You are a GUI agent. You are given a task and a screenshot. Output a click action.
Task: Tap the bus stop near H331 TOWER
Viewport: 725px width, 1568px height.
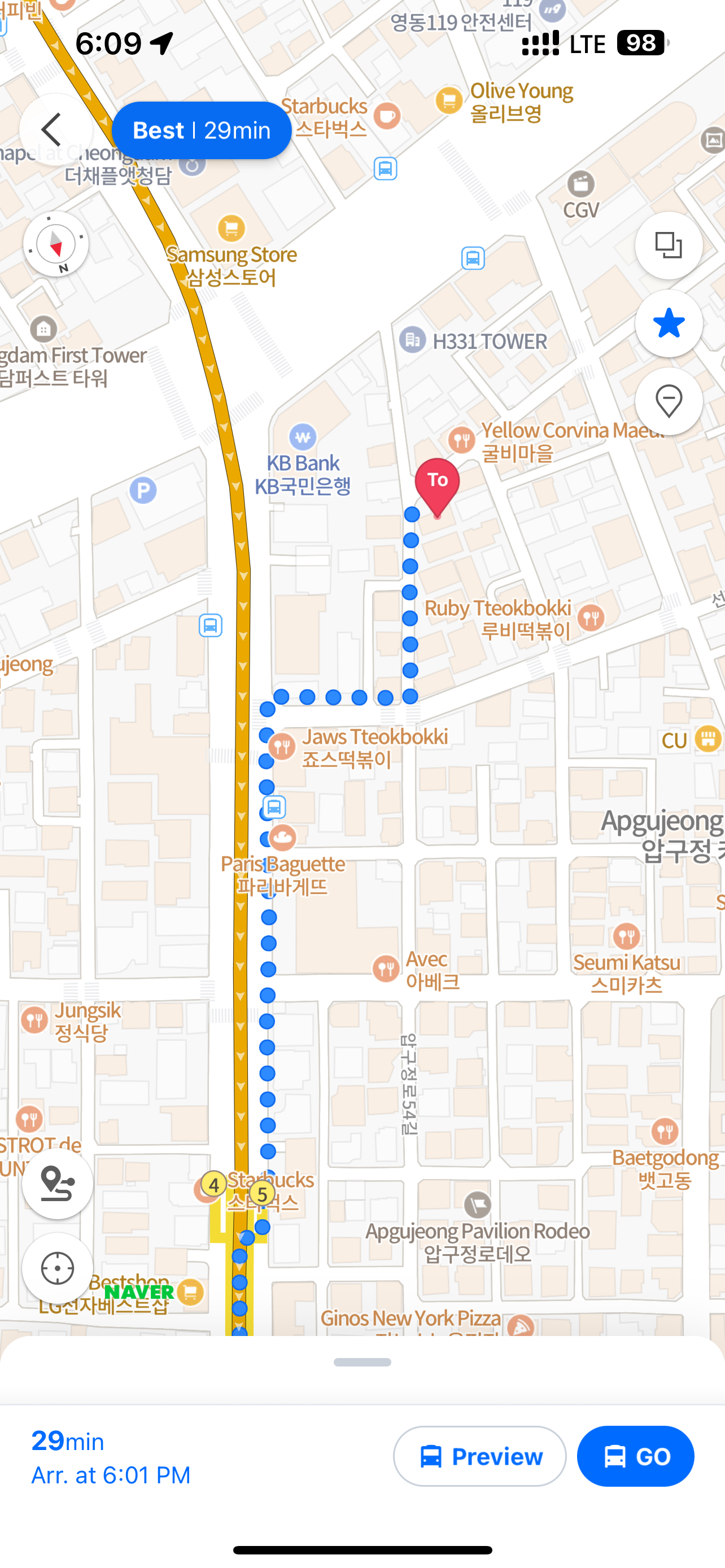point(473,258)
